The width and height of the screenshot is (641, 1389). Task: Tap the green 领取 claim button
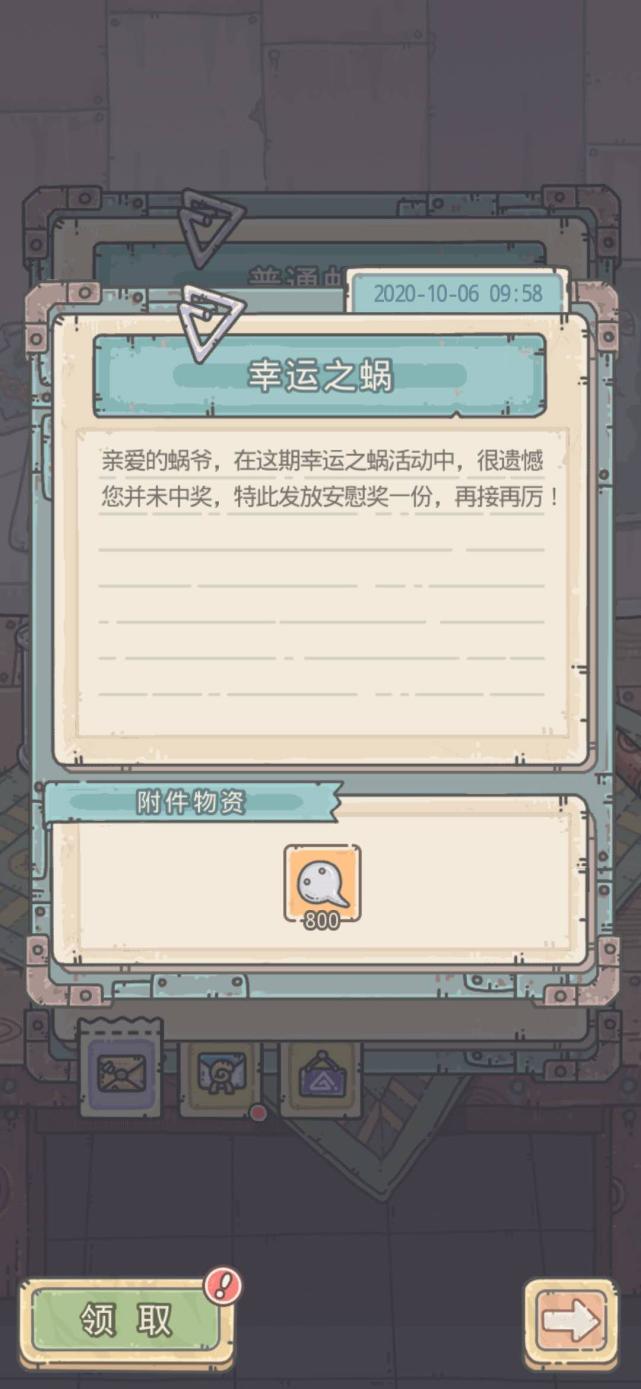pos(126,1322)
